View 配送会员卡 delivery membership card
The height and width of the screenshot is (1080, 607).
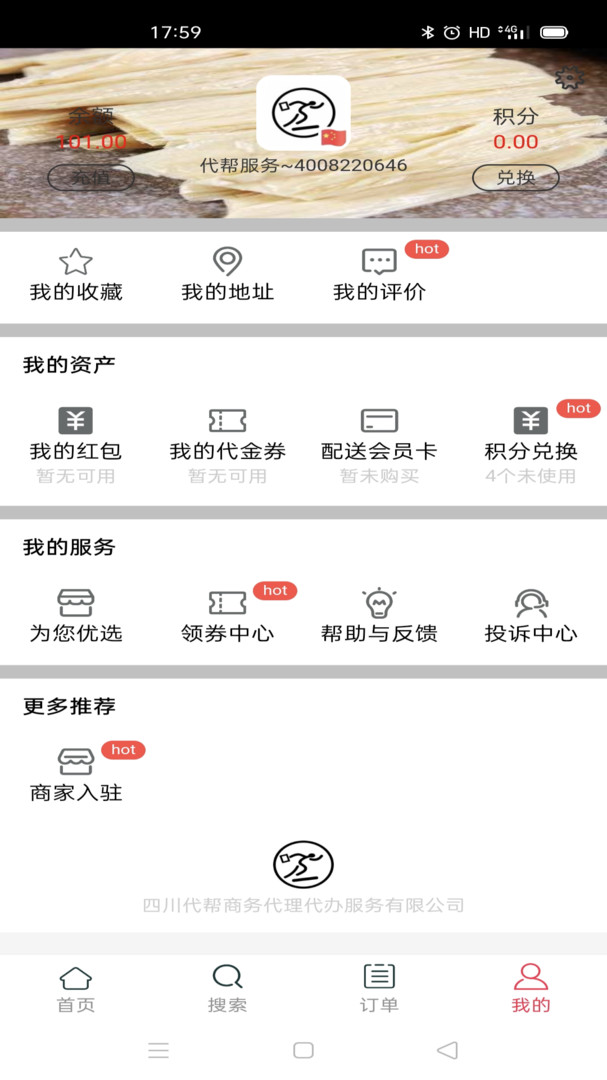[x=379, y=445]
